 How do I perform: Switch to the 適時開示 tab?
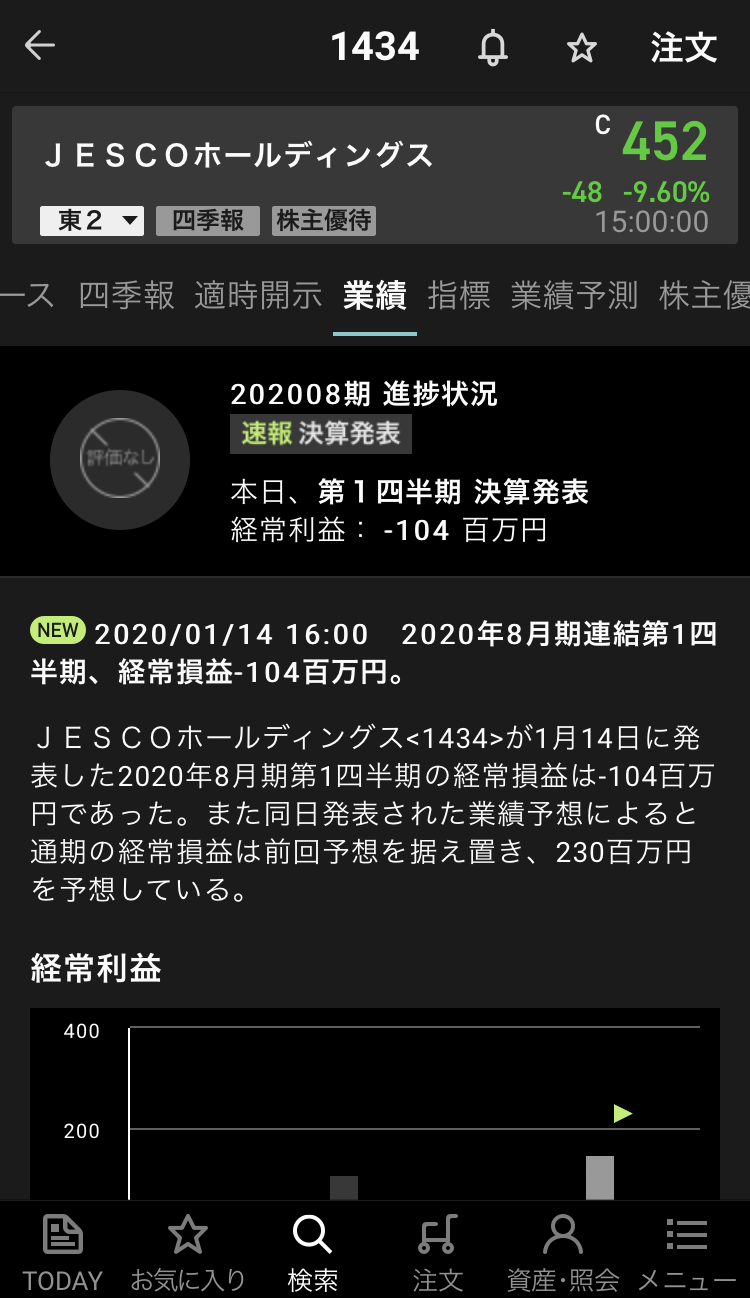258,295
